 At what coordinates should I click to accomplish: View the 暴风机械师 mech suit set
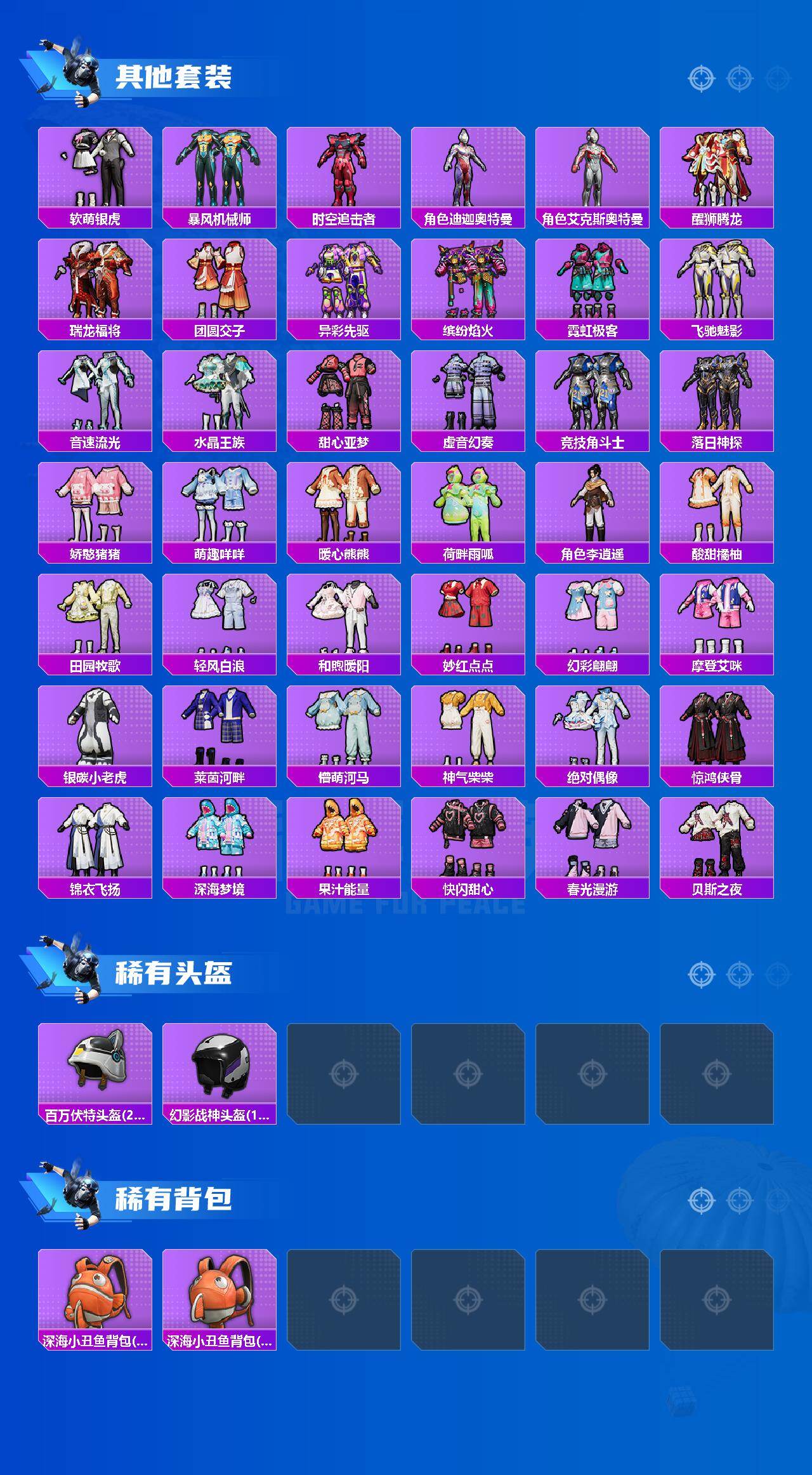tap(220, 168)
